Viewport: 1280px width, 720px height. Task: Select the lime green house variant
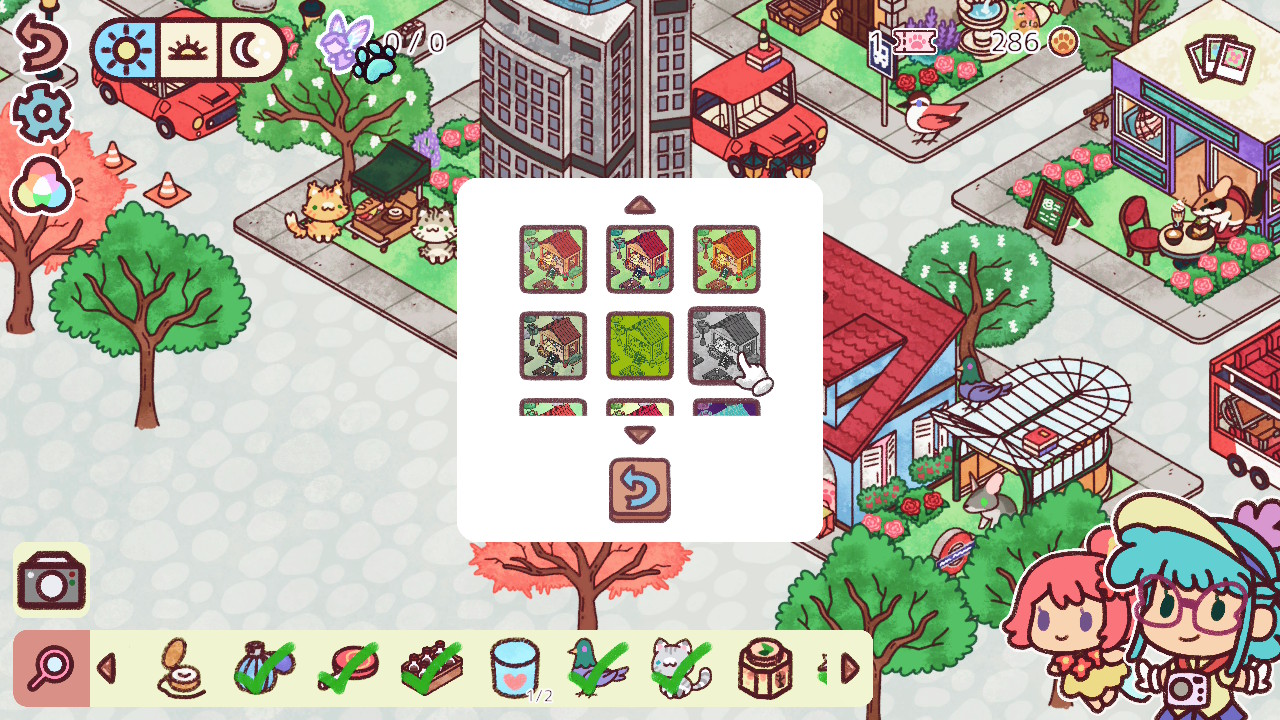(640, 345)
